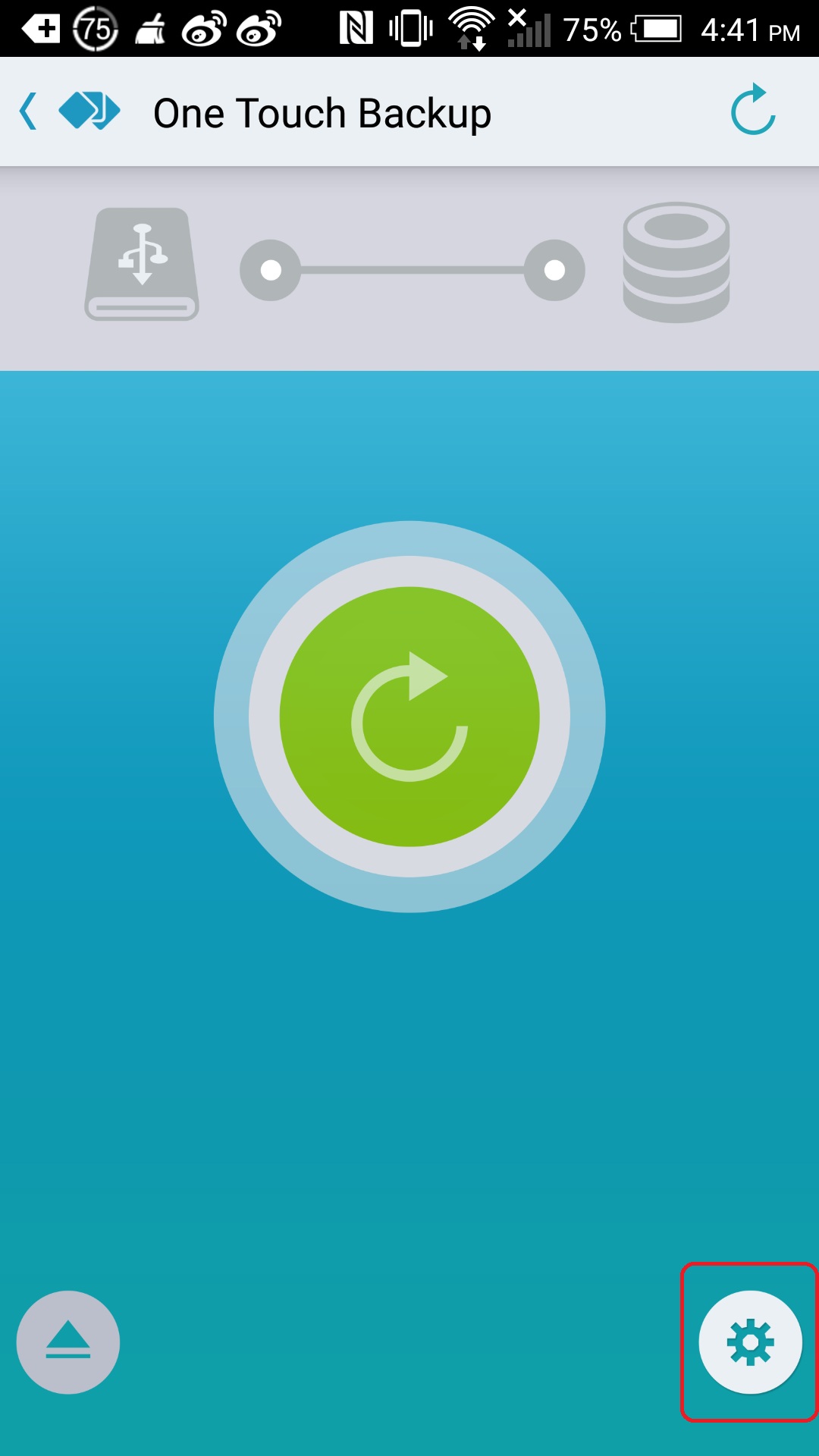This screenshot has width=819, height=1456.
Task: Eject the connected storage device
Action: 68,1342
